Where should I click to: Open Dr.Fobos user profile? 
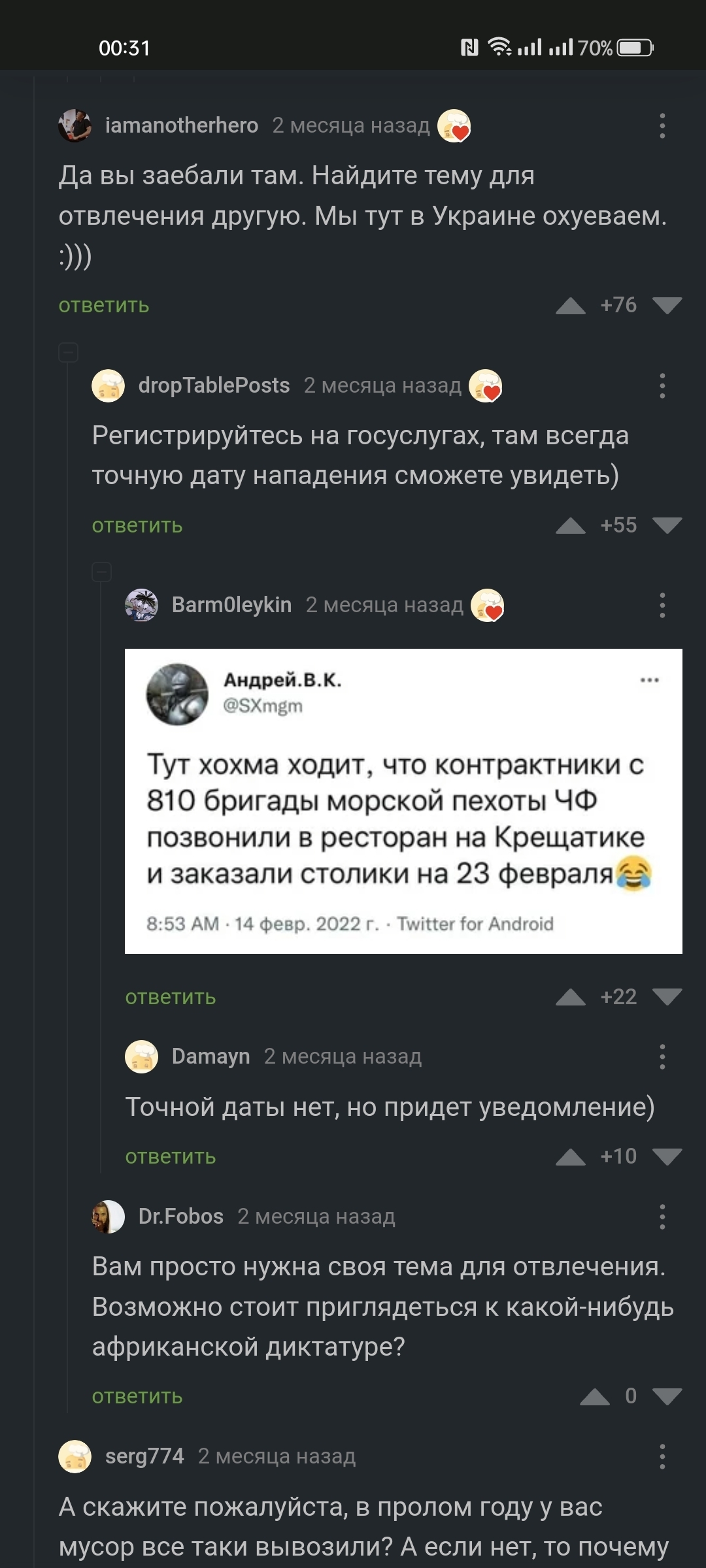tap(180, 1217)
